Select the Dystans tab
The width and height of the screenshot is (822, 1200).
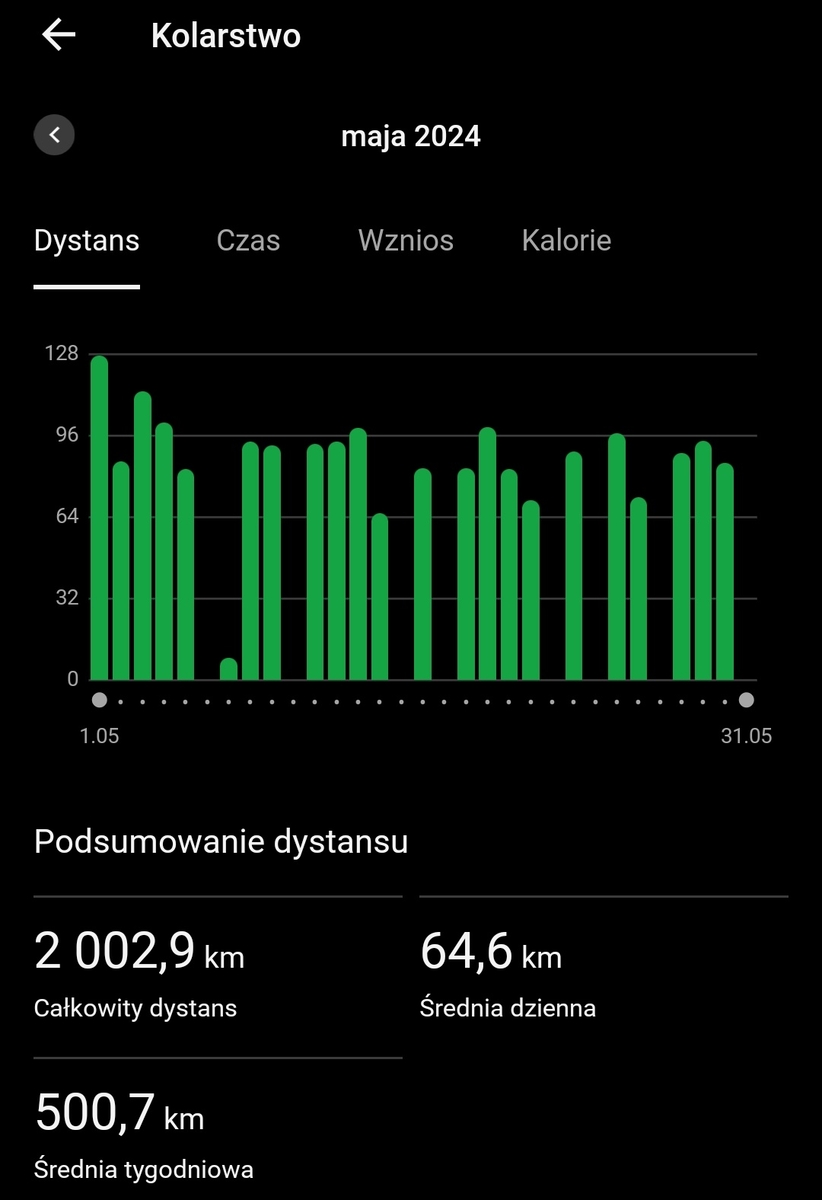[87, 241]
